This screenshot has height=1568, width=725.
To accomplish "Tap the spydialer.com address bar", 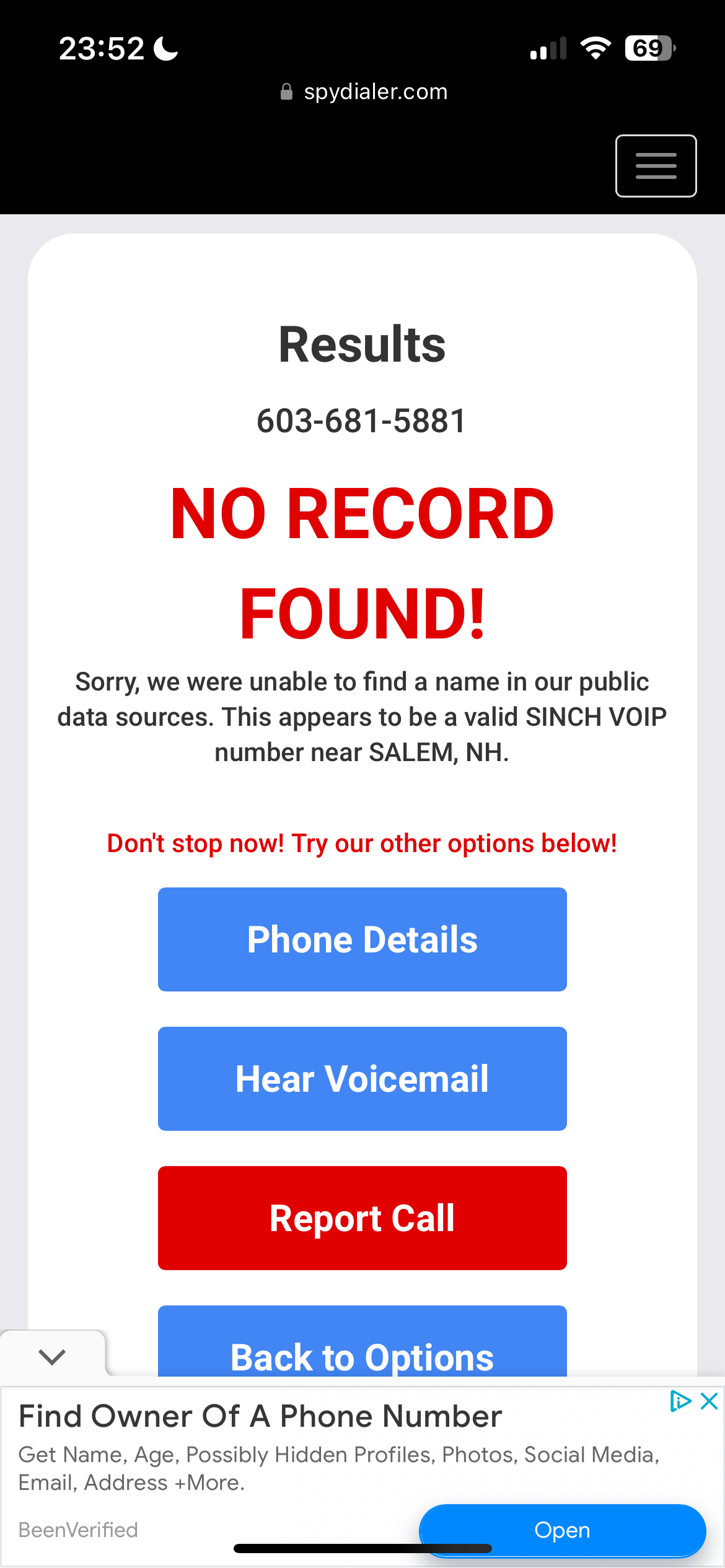I will click(x=363, y=92).
